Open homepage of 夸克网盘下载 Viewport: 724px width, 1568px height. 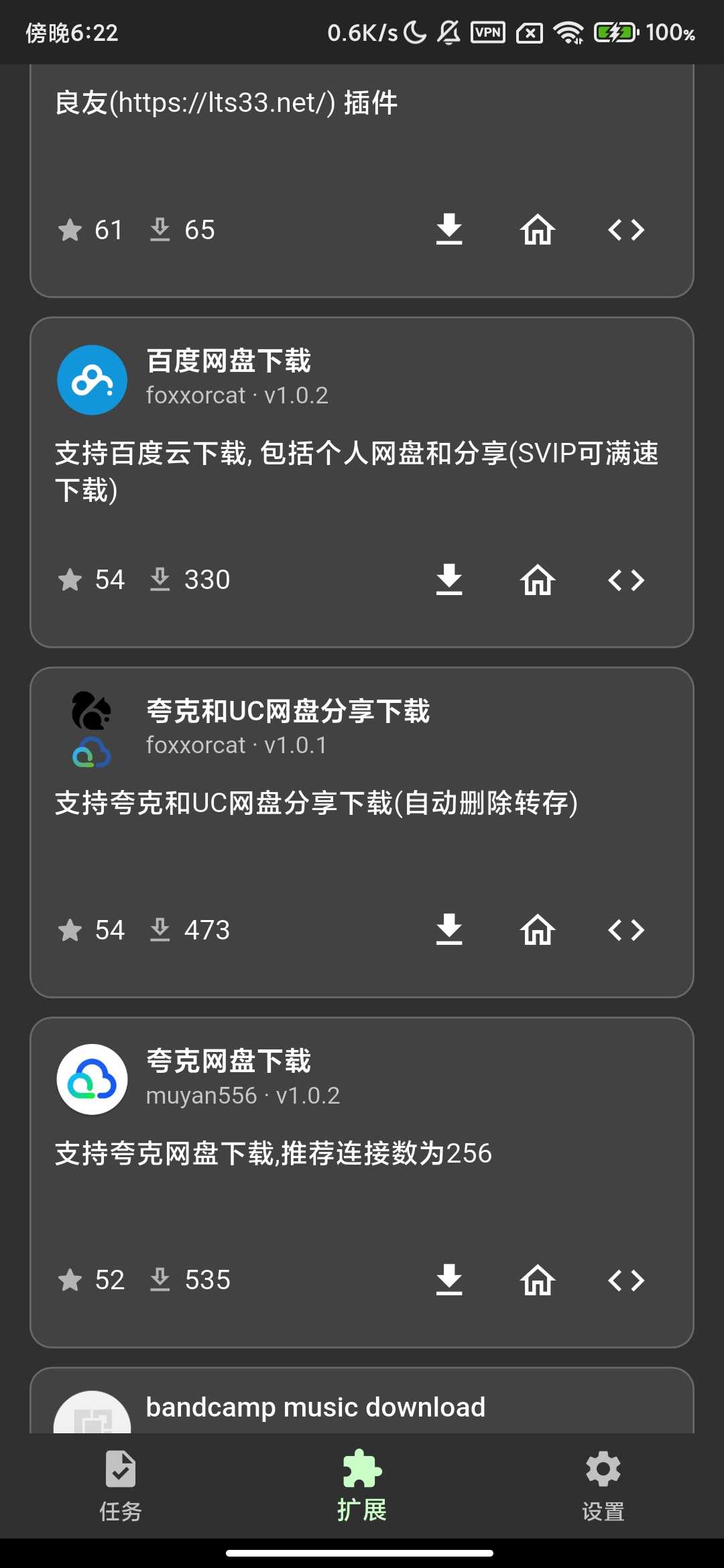point(538,1280)
